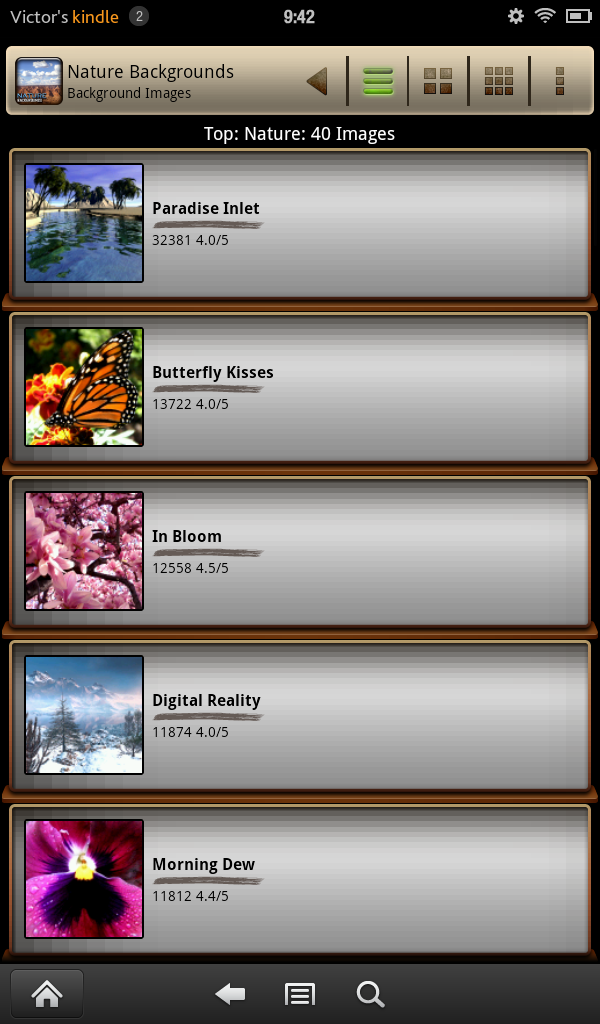Open the Paradise Inlet background
The image size is (600, 1024).
pos(300,223)
